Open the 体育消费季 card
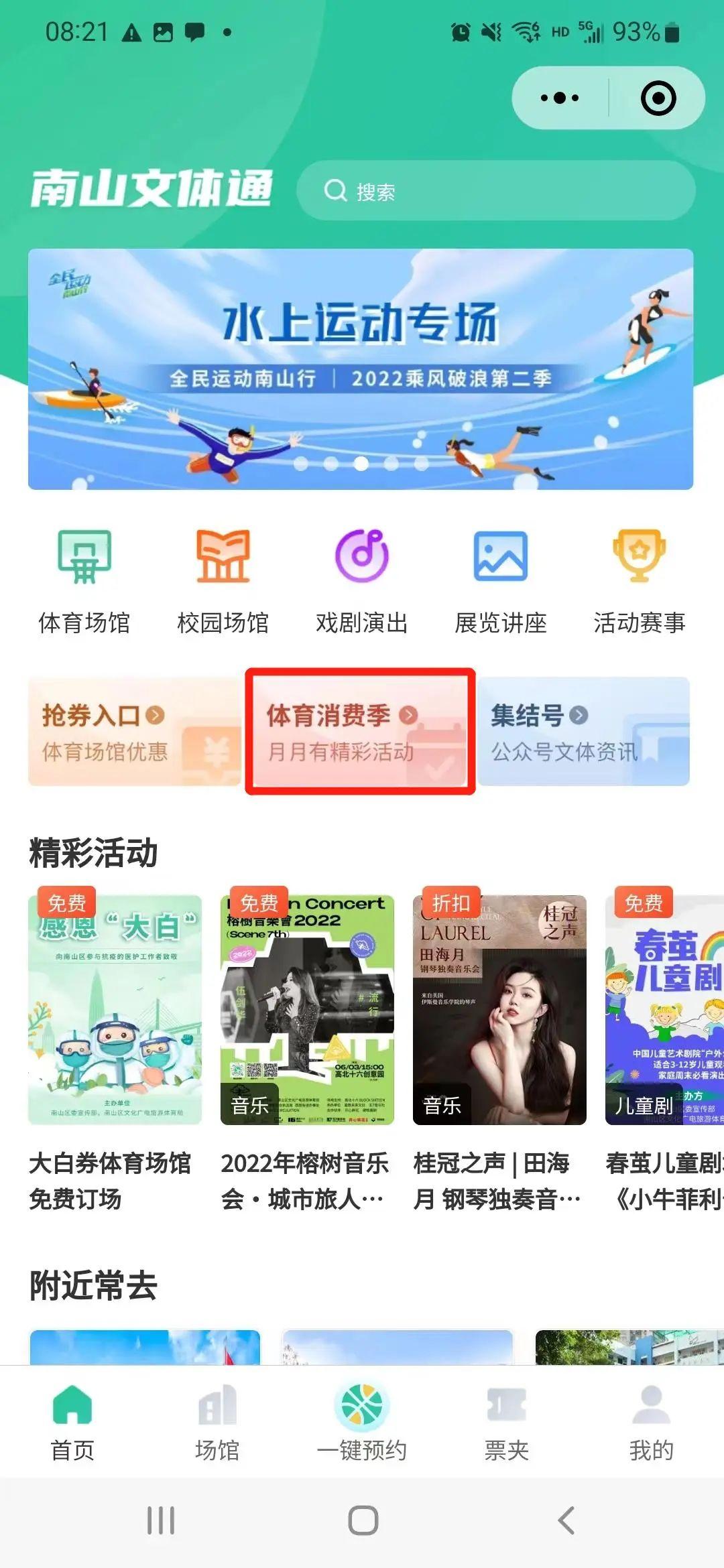Image resolution: width=724 pixels, height=1568 pixels. (360, 732)
